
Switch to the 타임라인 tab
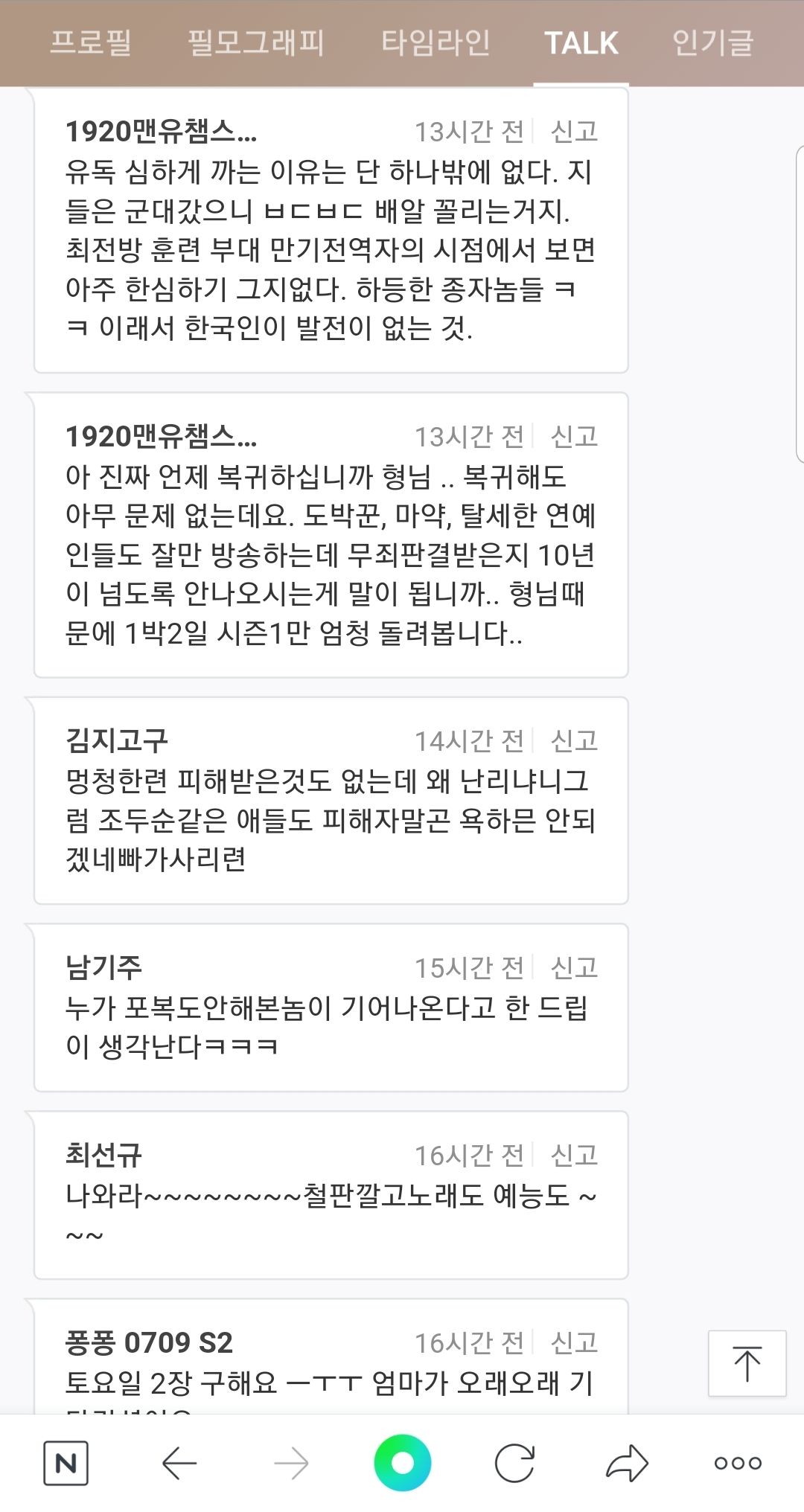click(435, 42)
